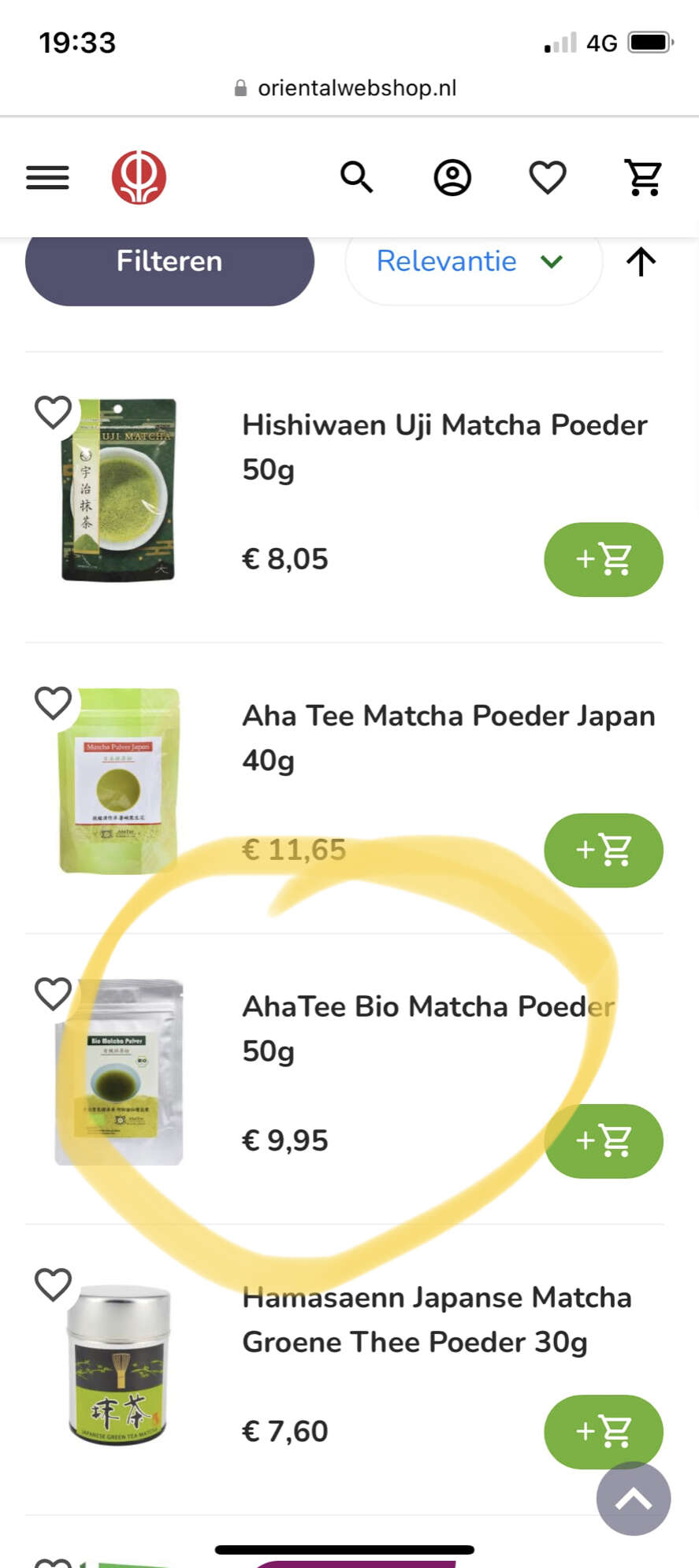This screenshot has width=699, height=1568.
Task: Open the account profile icon
Action: pyautogui.click(x=452, y=177)
